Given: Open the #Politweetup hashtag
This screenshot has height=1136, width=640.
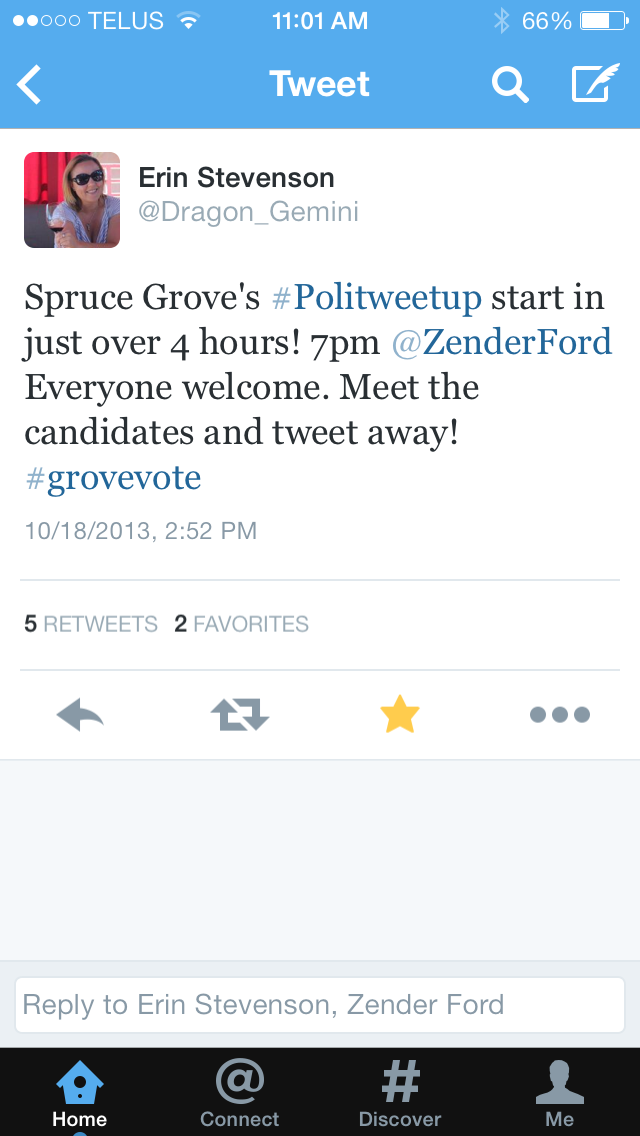Looking at the screenshot, I should click(377, 297).
